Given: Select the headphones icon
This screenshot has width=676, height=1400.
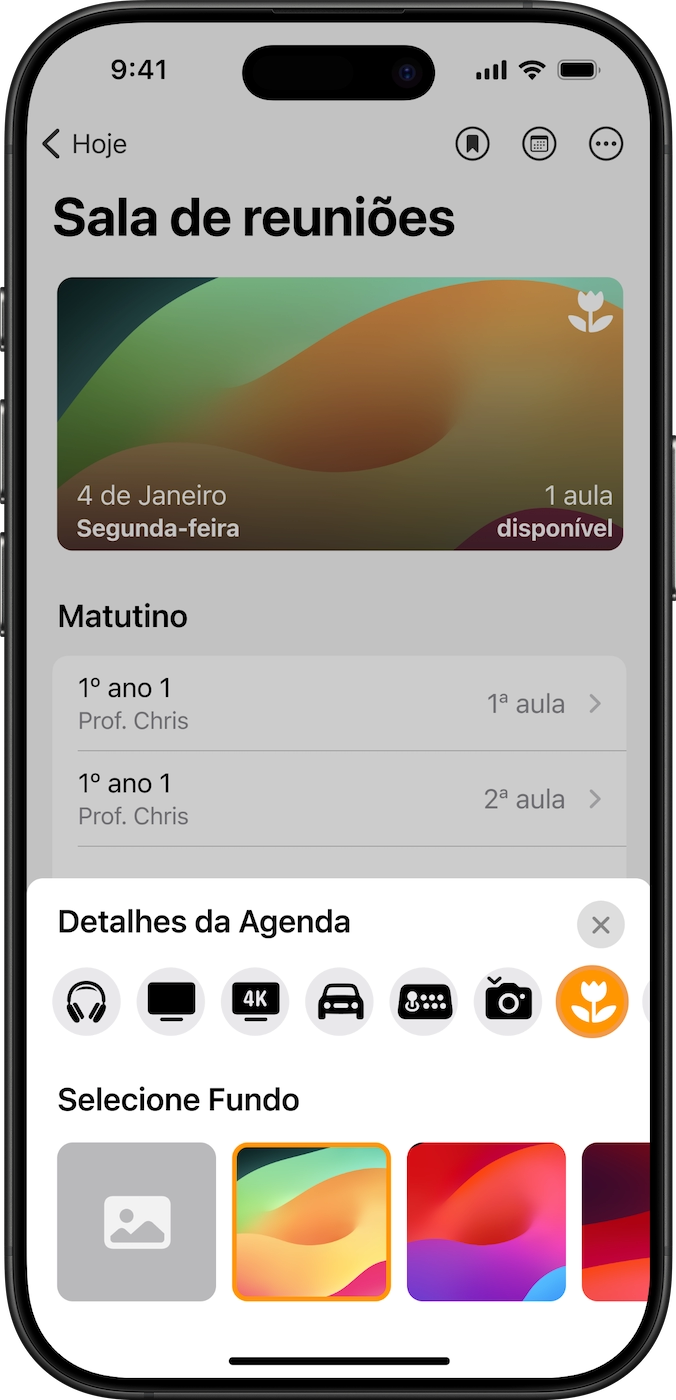Looking at the screenshot, I should [87, 1001].
